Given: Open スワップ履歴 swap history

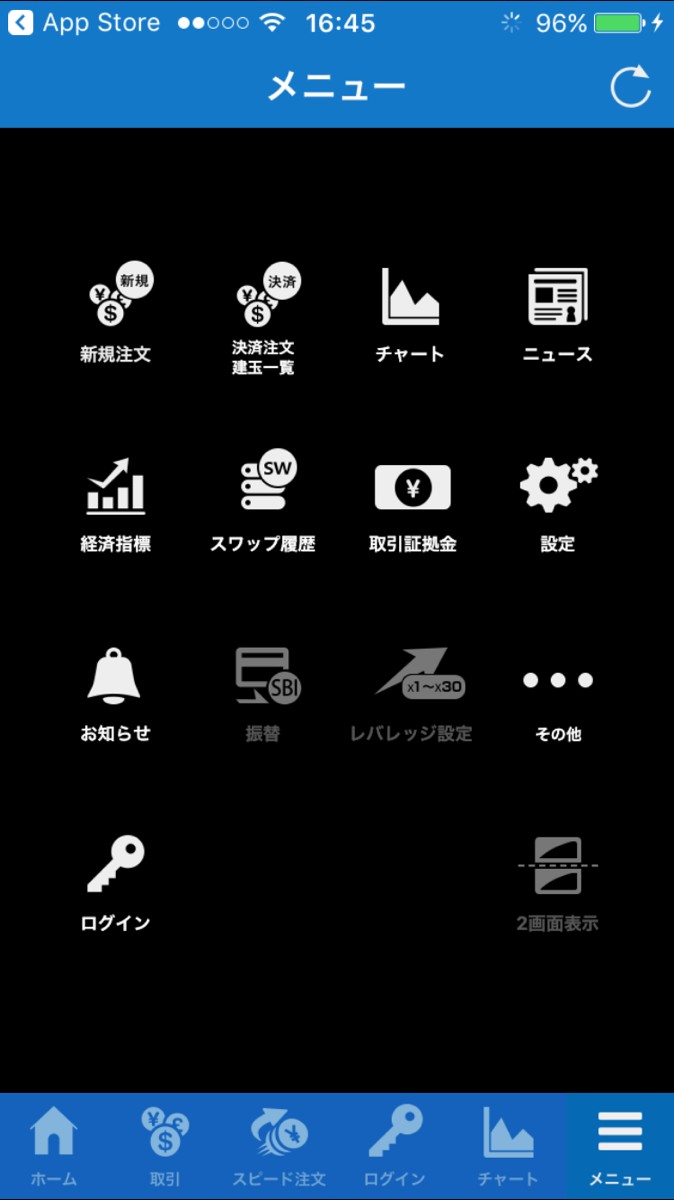Looking at the screenshot, I should point(263,504).
